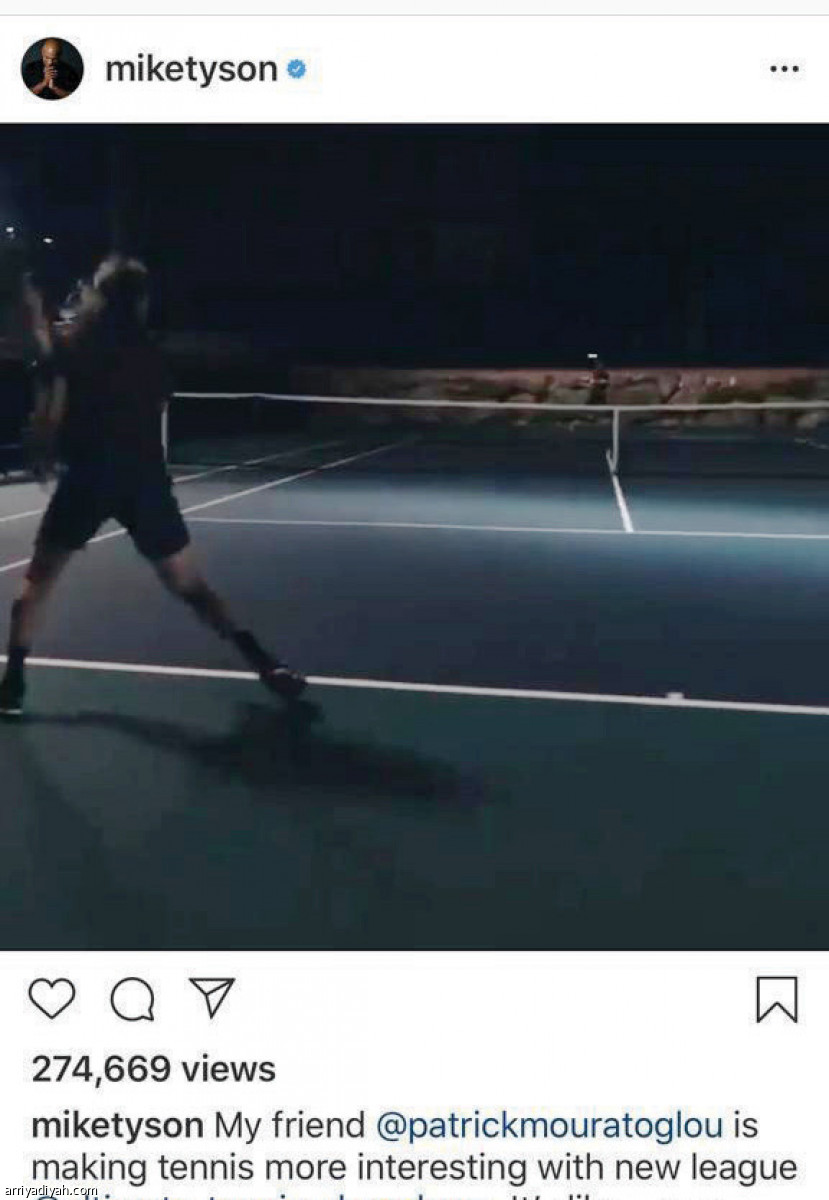The image size is (829, 1200).
Task: Share the post with paper plane icon
Action: pyautogui.click(x=212, y=998)
